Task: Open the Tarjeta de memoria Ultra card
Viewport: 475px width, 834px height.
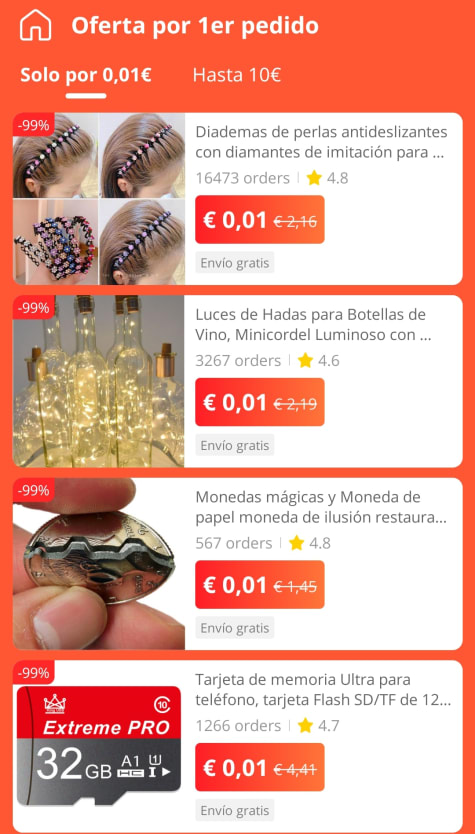Action: click(238, 747)
